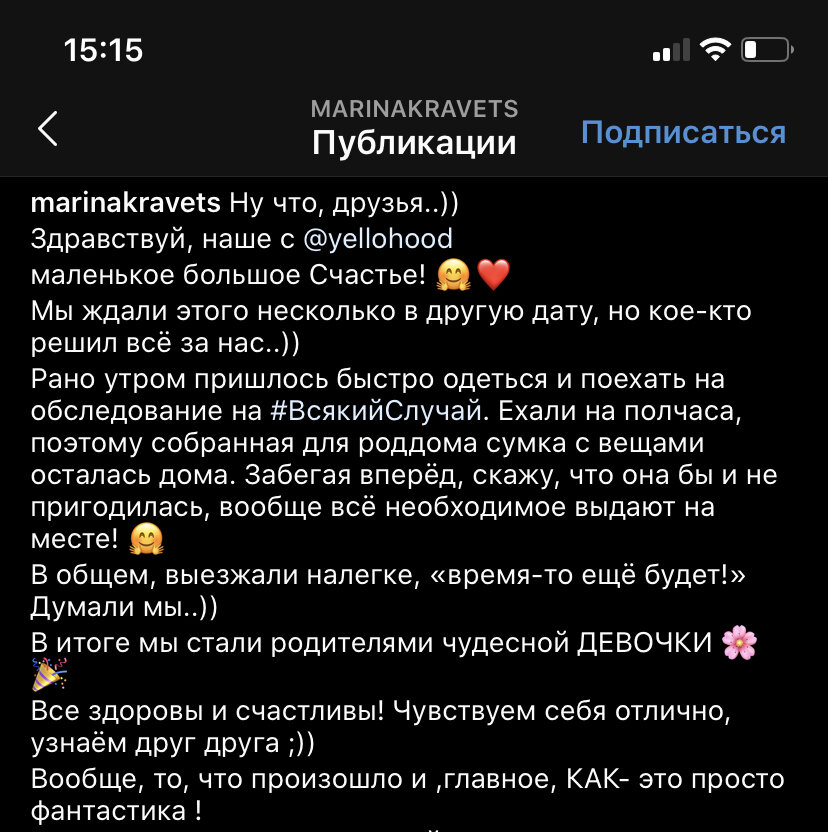Tap the clock showing 15:15
This screenshot has width=828, height=832.
tap(104, 47)
